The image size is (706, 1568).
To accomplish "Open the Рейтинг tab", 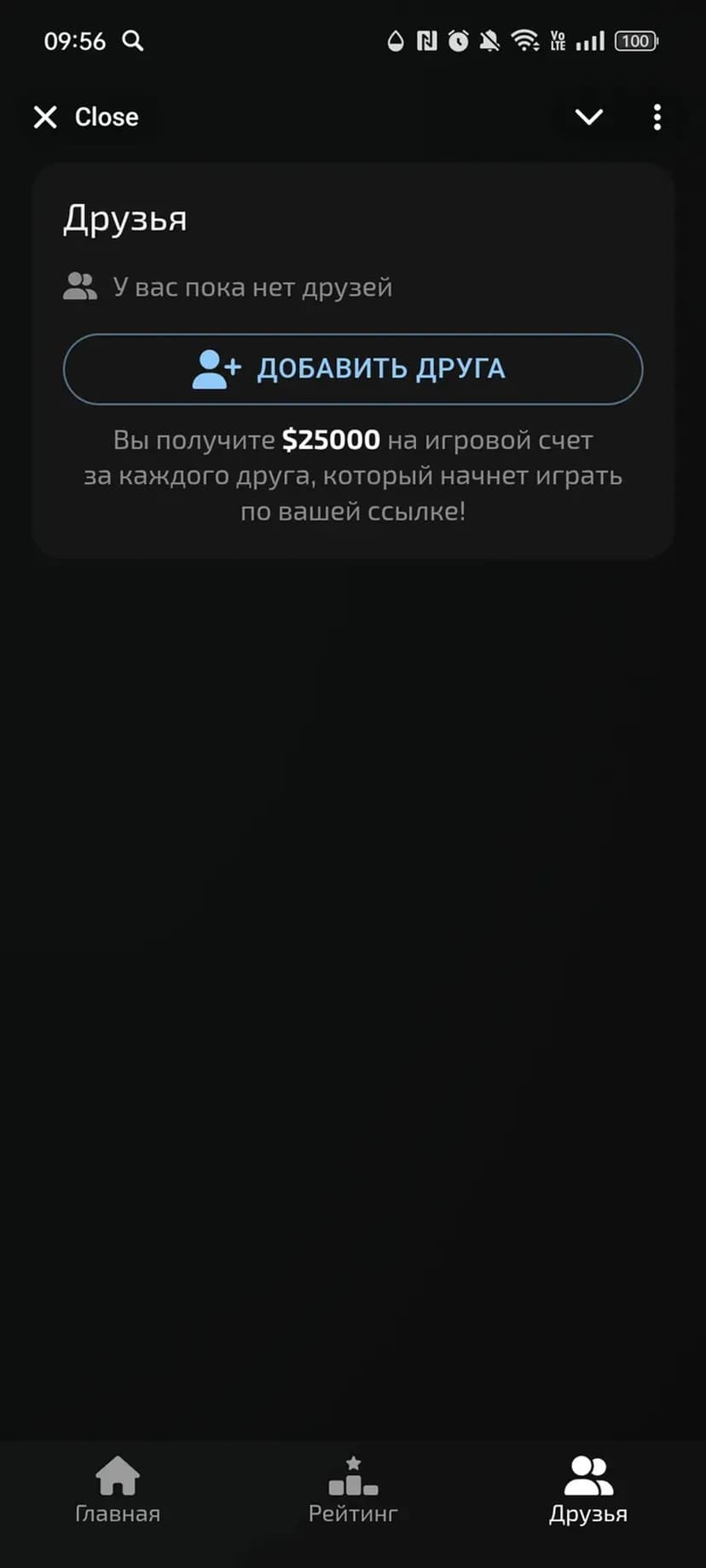I will tap(353, 1490).
